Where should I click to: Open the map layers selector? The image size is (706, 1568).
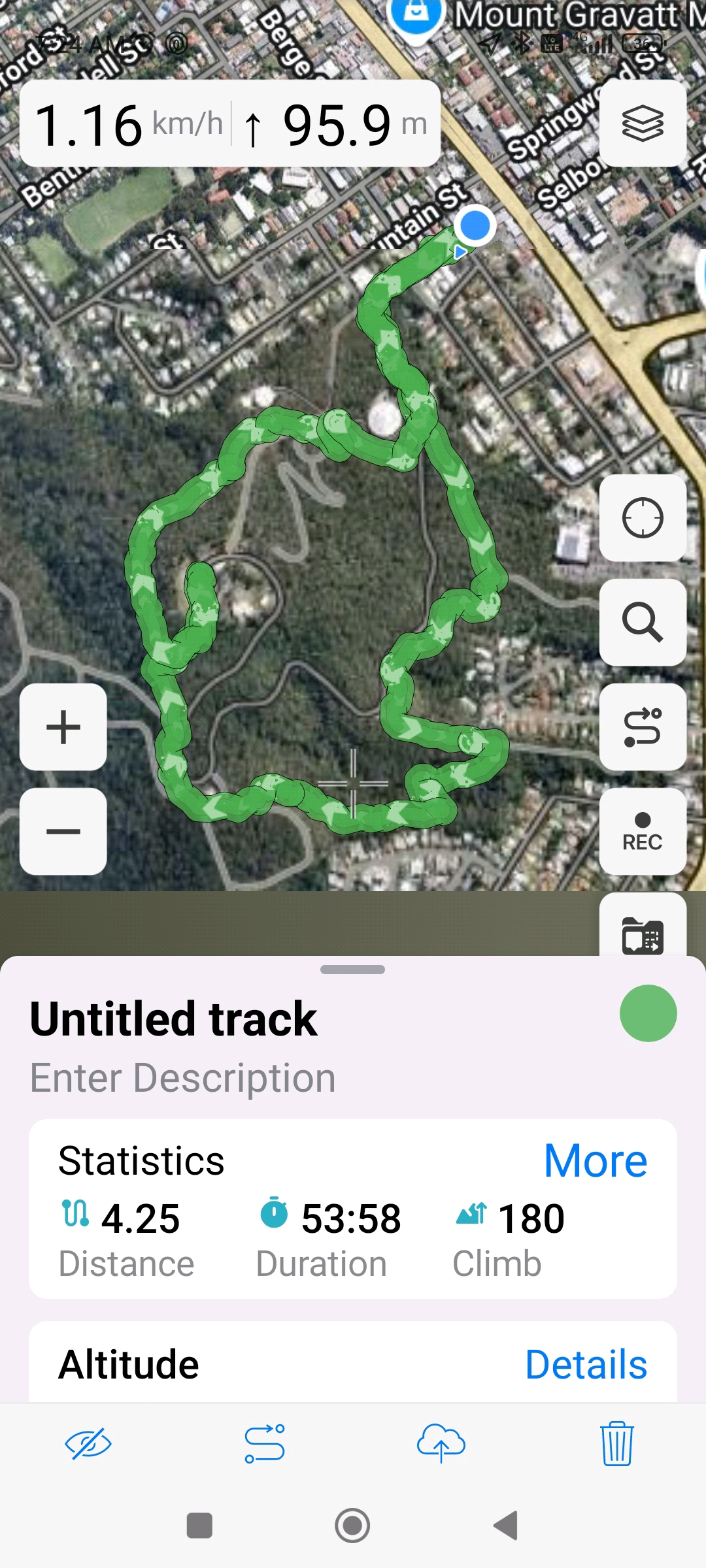(643, 123)
